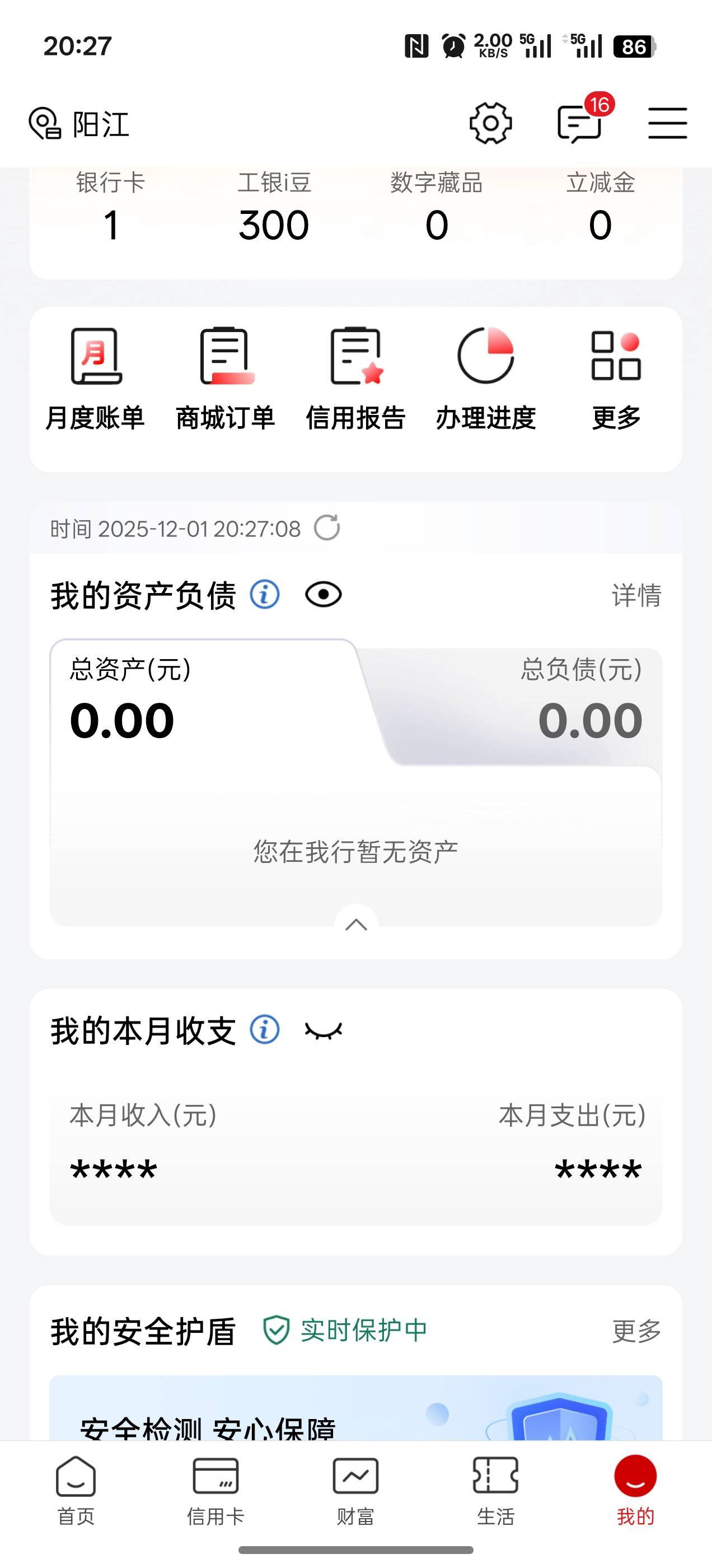Image resolution: width=712 pixels, height=1568 pixels.
Task: Open 商城订单
Action: tap(226, 379)
